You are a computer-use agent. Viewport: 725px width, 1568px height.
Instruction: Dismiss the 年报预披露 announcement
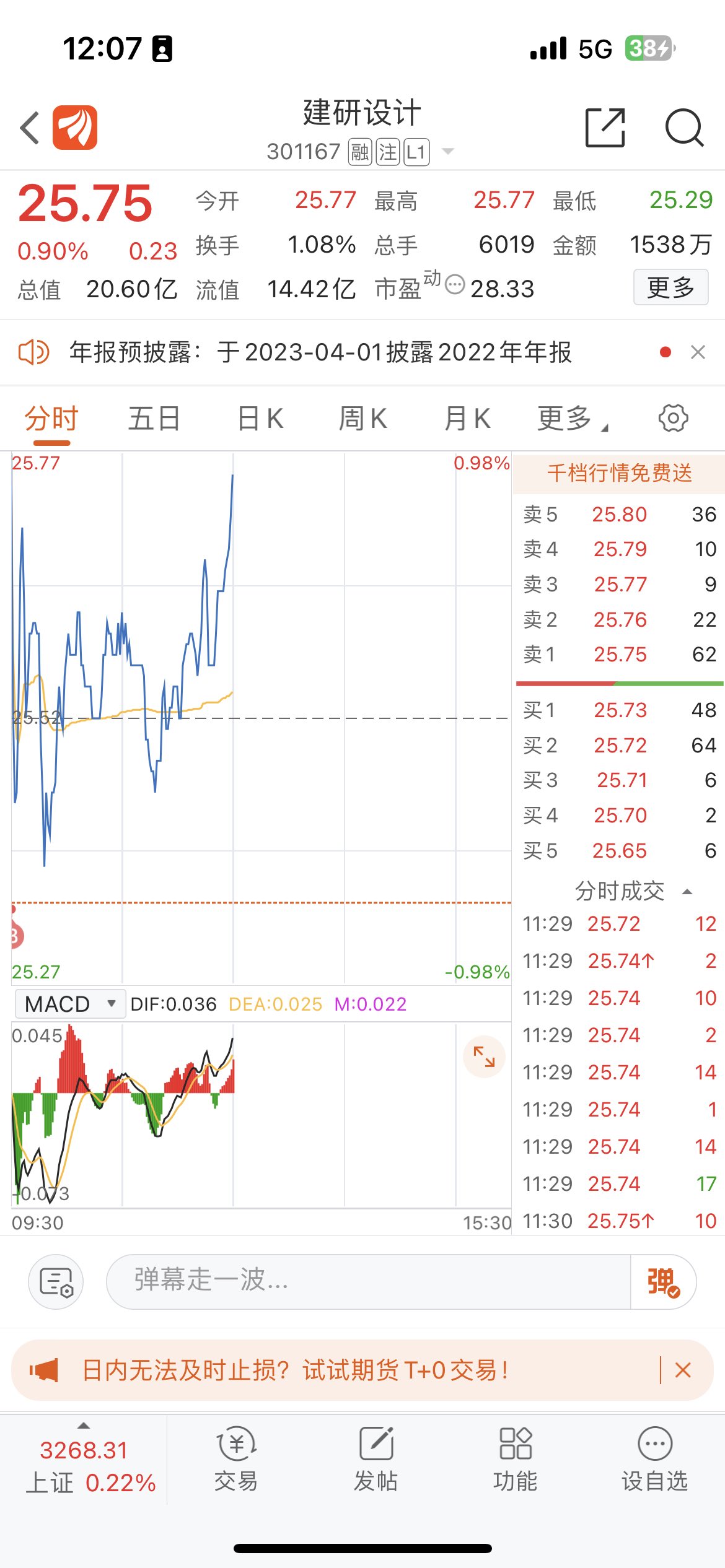click(x=698, y=352)
